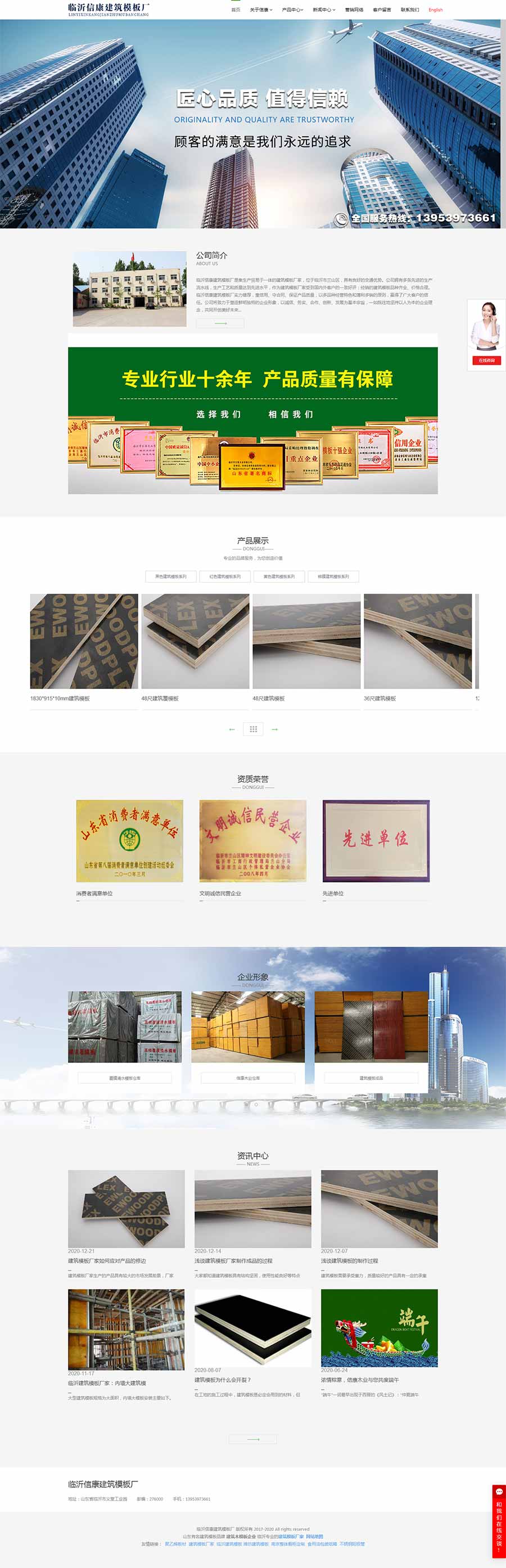The height and width of the screenshot is (1568, 506).
Task: Filter products by 黑色建筑模板系列
Action: (x=171, y=576)
